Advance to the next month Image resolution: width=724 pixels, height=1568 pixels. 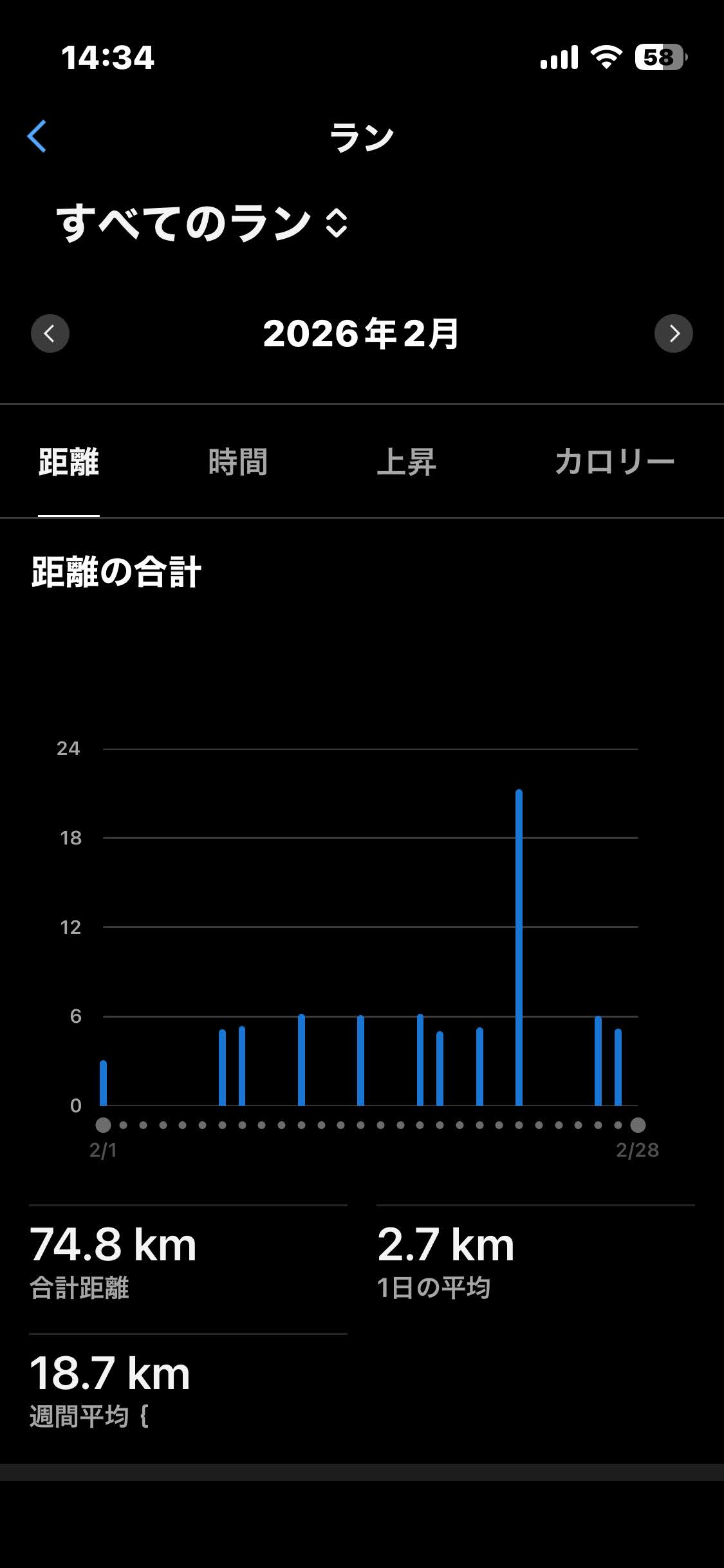point(674,333)
